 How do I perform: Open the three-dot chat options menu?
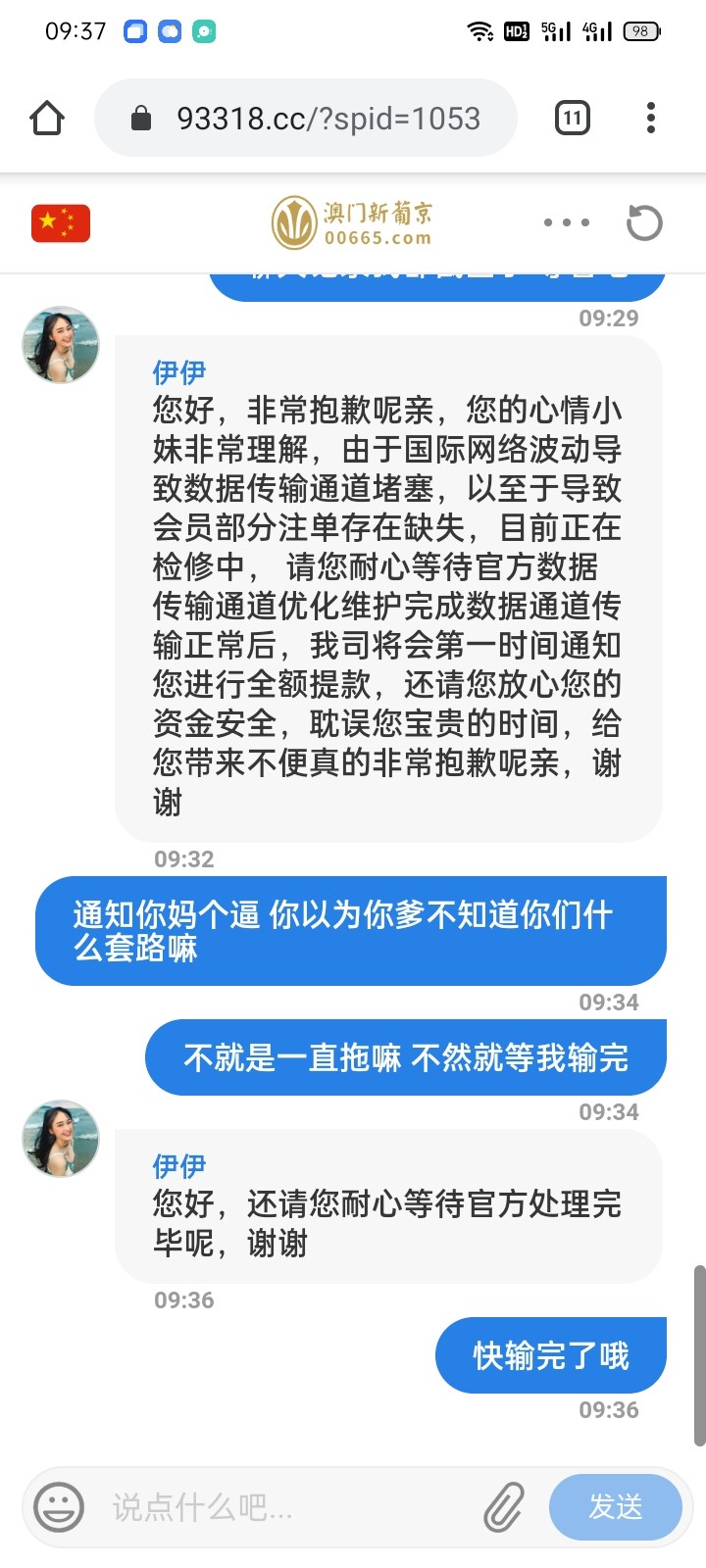coord(567,222)
